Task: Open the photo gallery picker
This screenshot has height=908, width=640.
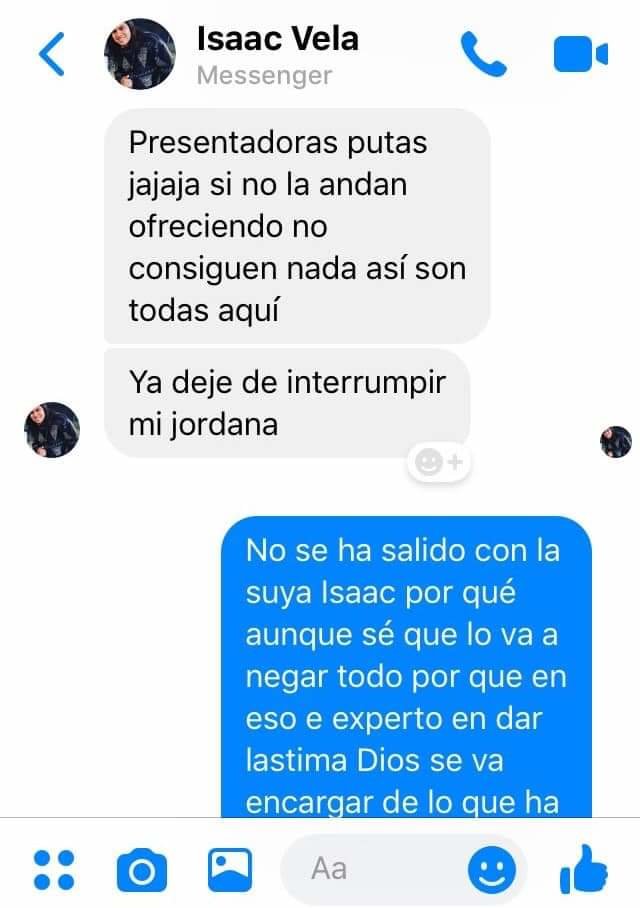Action: click(230, 870)
